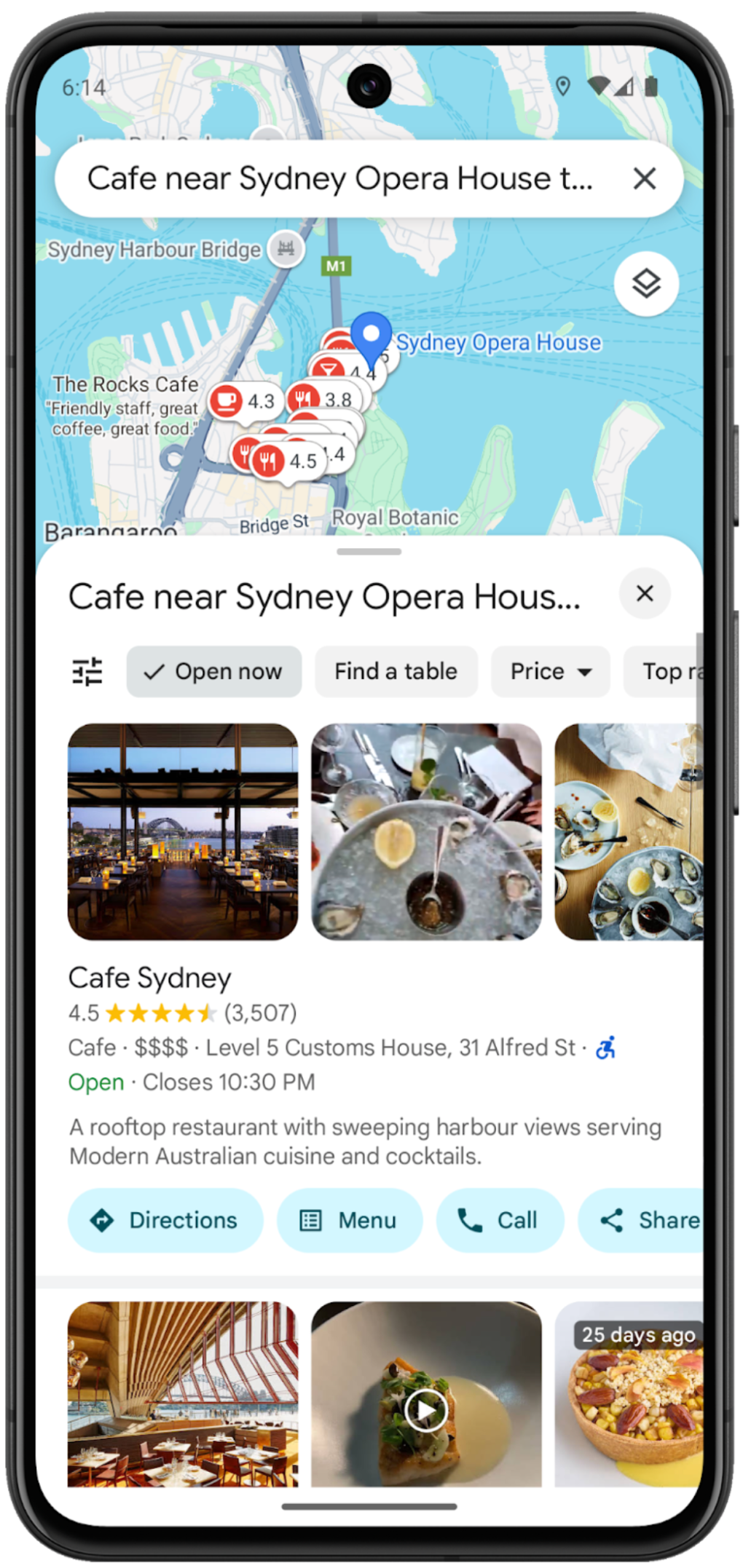Clear the search query in top bar
Screen dimensions: 743x1568
644,178
